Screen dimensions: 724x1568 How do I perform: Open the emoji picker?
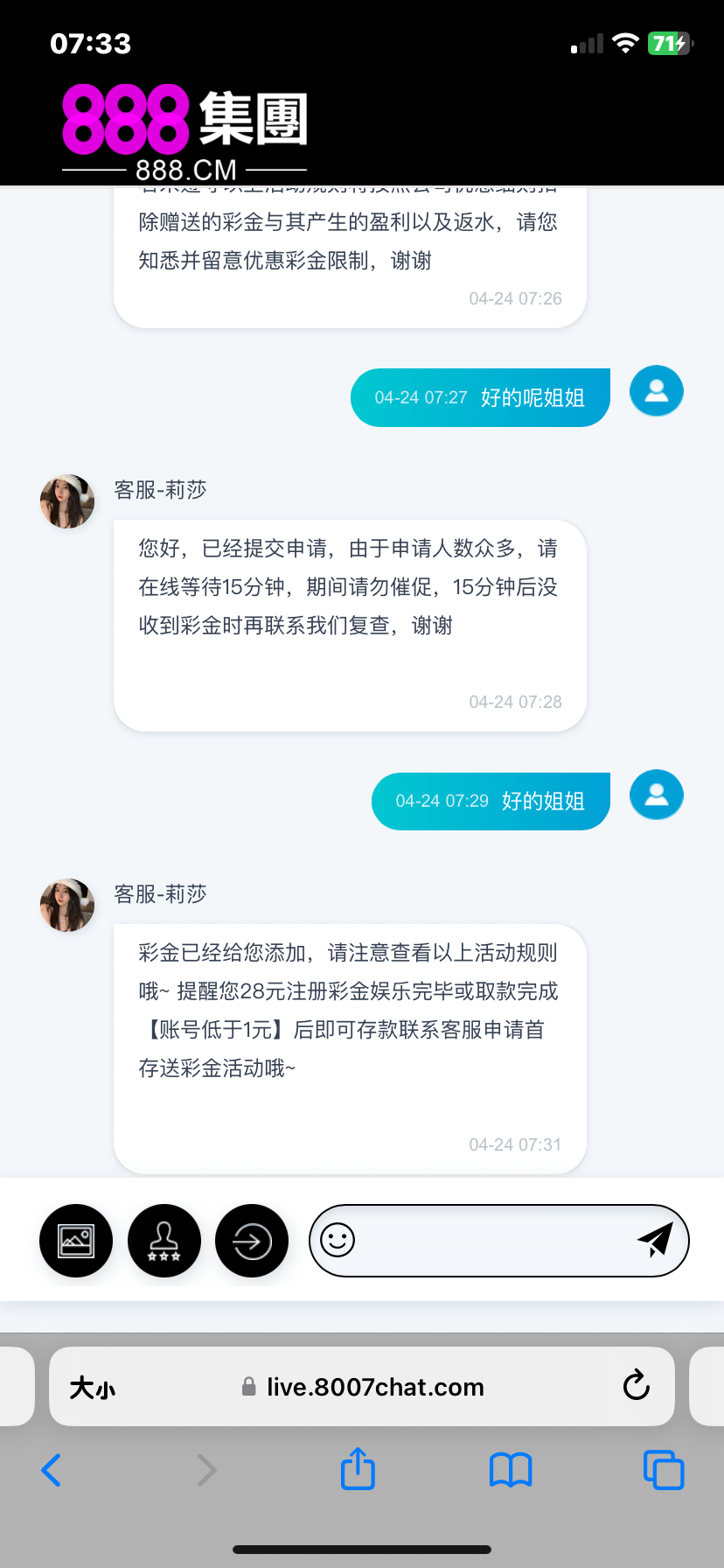coord(338,1240)
